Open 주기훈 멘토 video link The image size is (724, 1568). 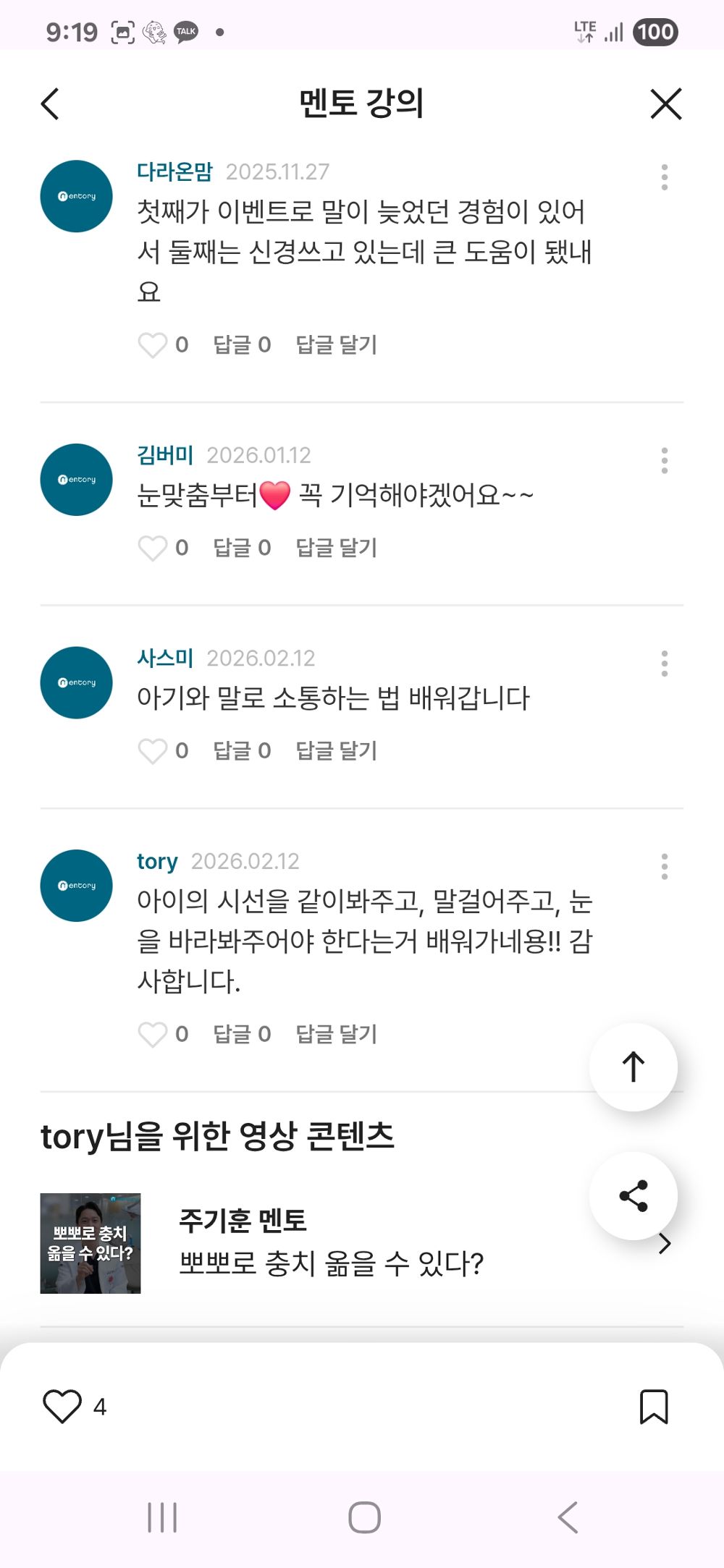coord(243,1221)
